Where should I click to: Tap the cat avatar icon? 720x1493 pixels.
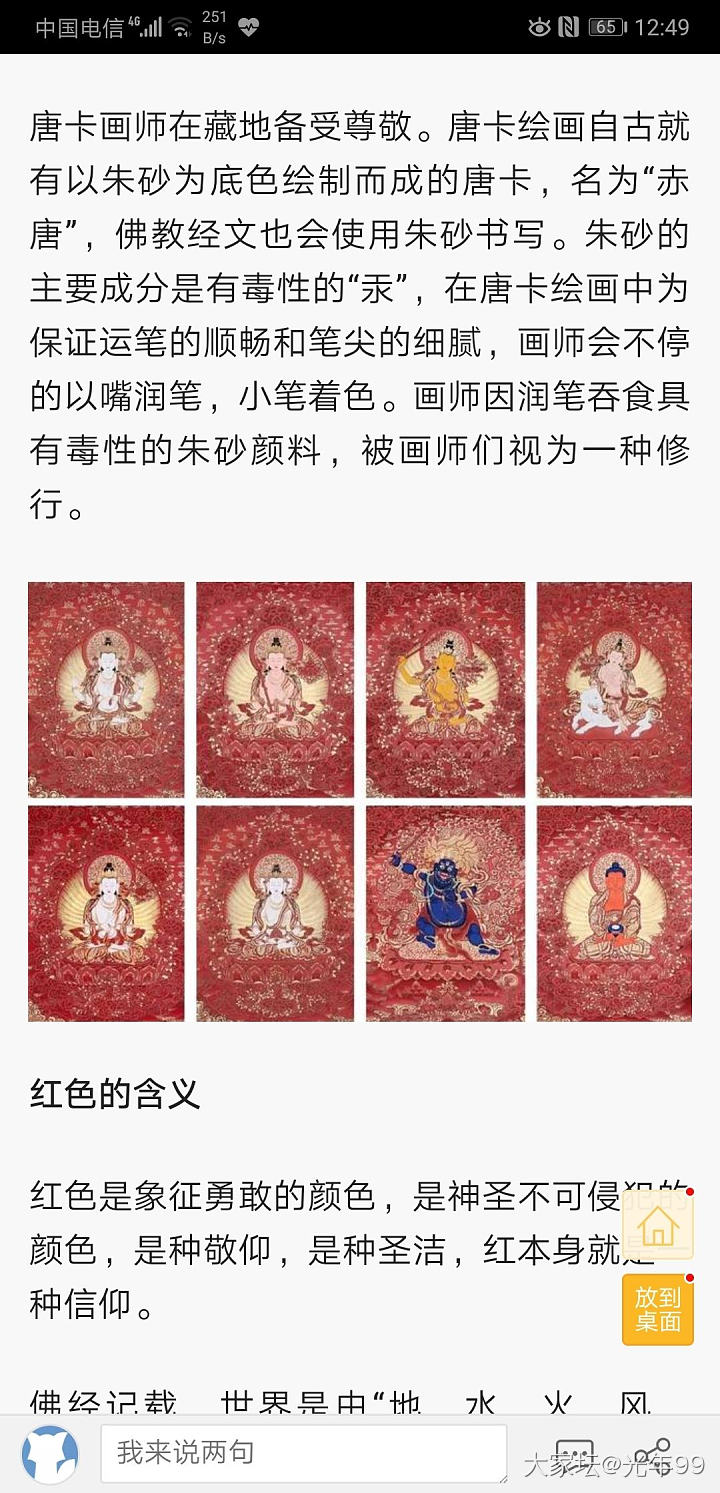click(50, 1454)
